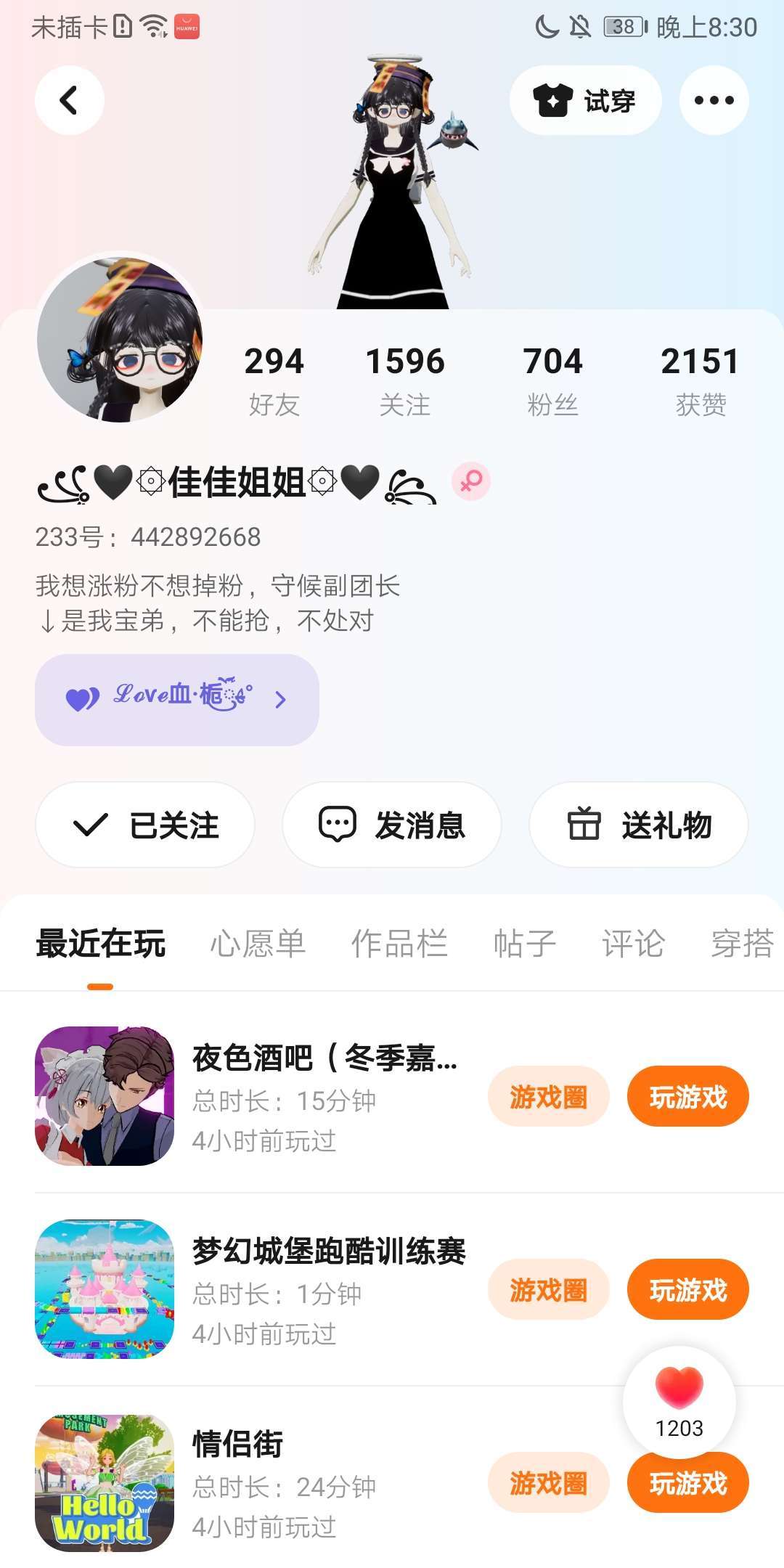Viewport: 784px width, 1568px height.
Task: Go back using the arrow button
Action: pyautogui.click(x=69, y=100)
